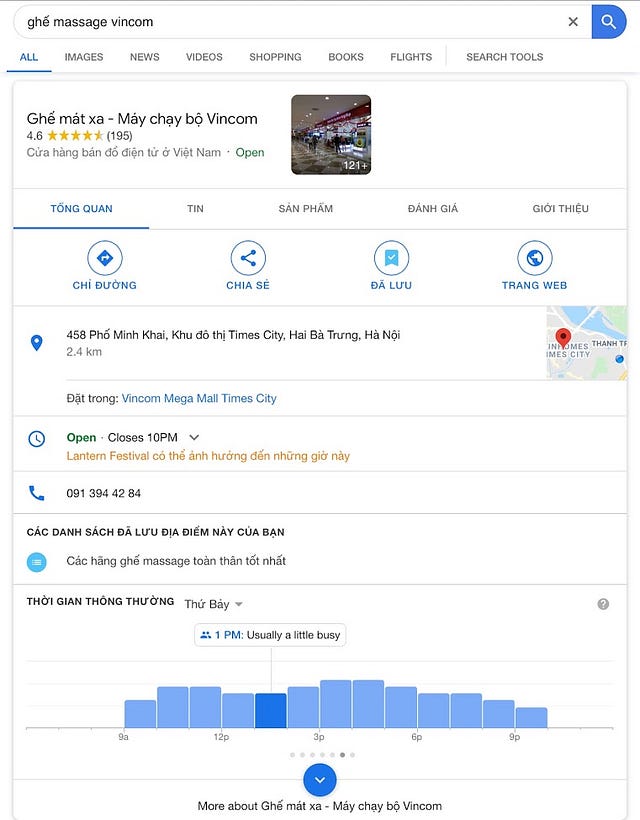This screenshot has width=640, height=820.
Task: Edit the 'ghế massage vincom' search field
Action: click(x=290, y=21)
